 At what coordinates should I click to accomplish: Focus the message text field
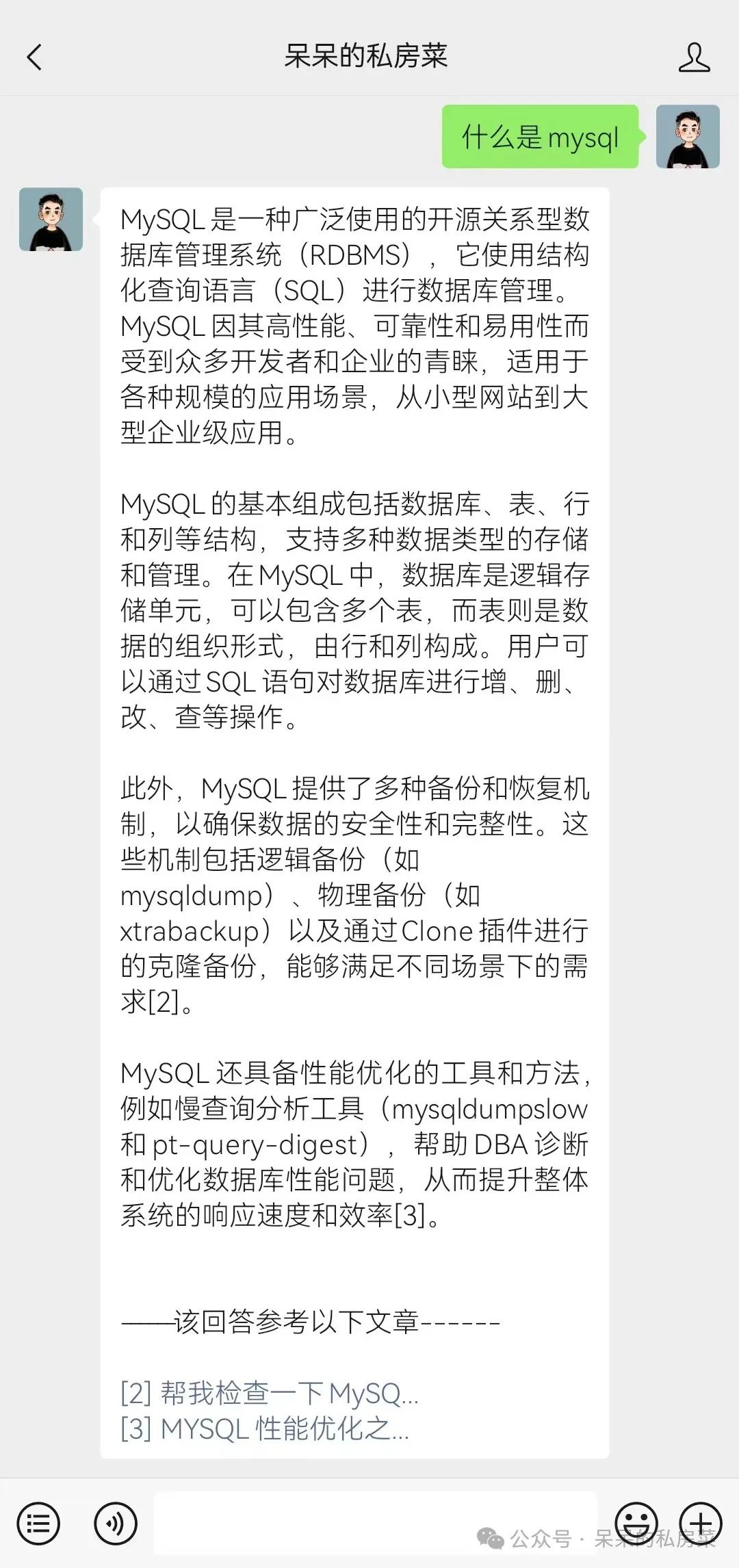tap(376, 1524)
